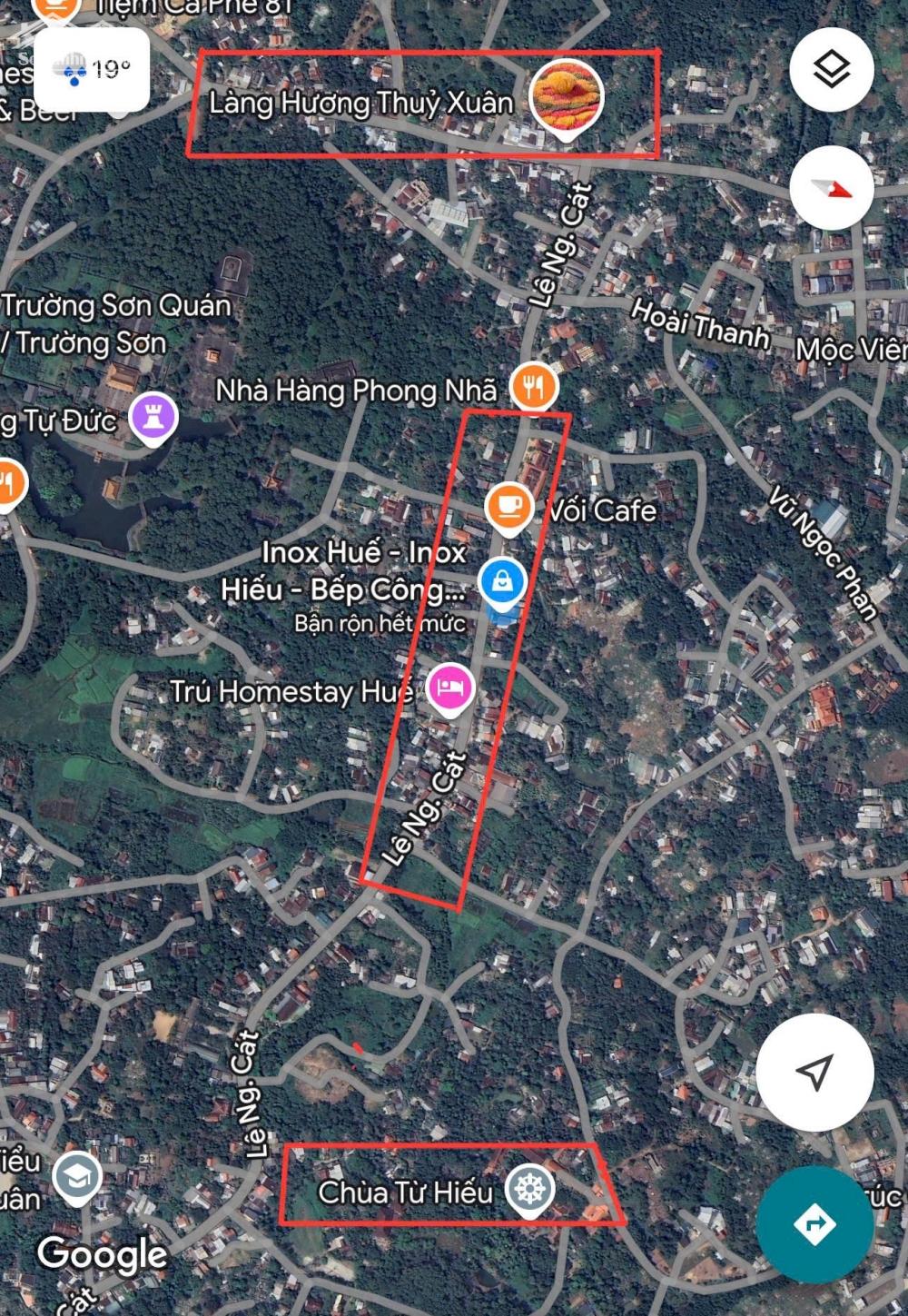Viewport: 908px width, 1316px height.
Task: Open the school pin with graduation cap
Action: pos(78,1176)
